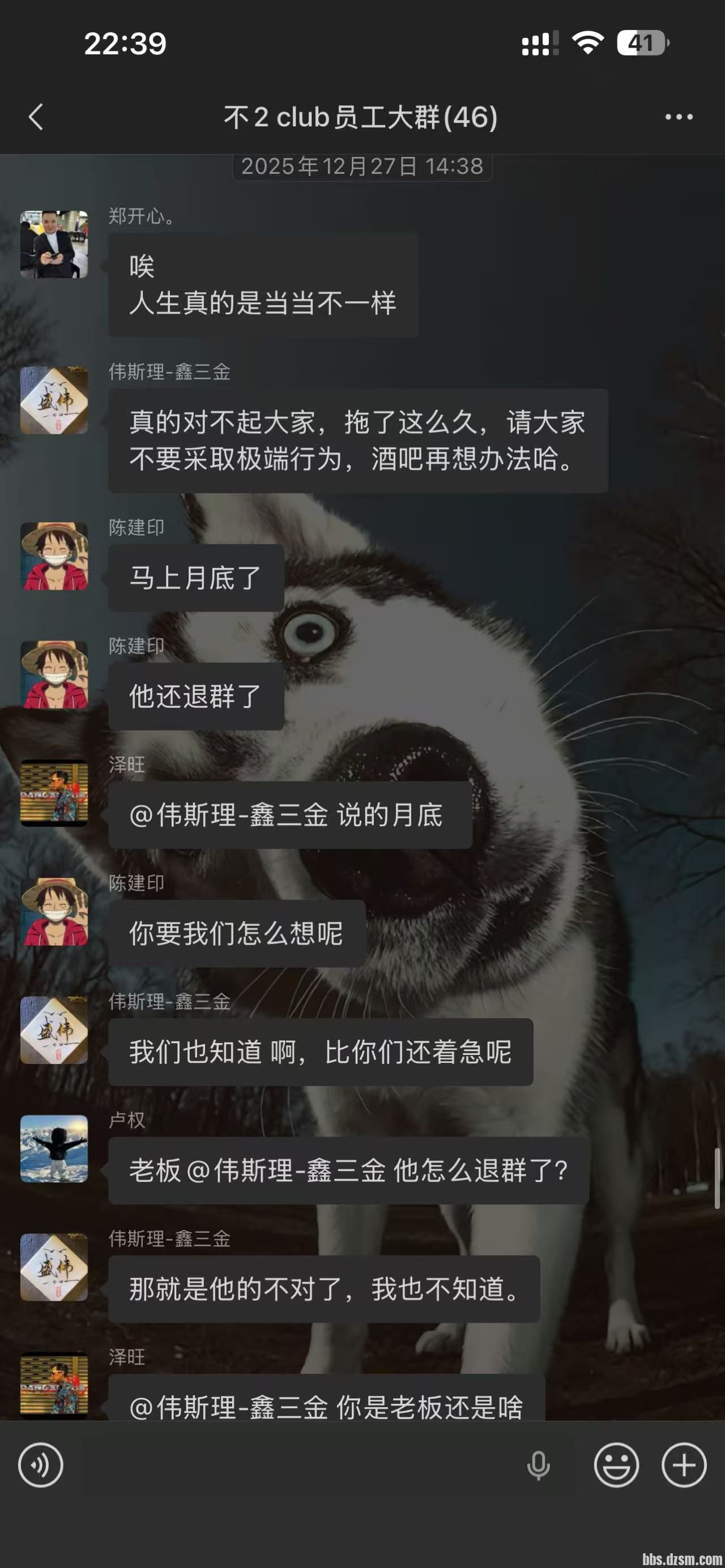The height and width of the screenshot is (1568, 725).
Task: Open 伟斯理-鑫三金's avatar beside "真的对不起大家" message
Action: pos(54,400)
